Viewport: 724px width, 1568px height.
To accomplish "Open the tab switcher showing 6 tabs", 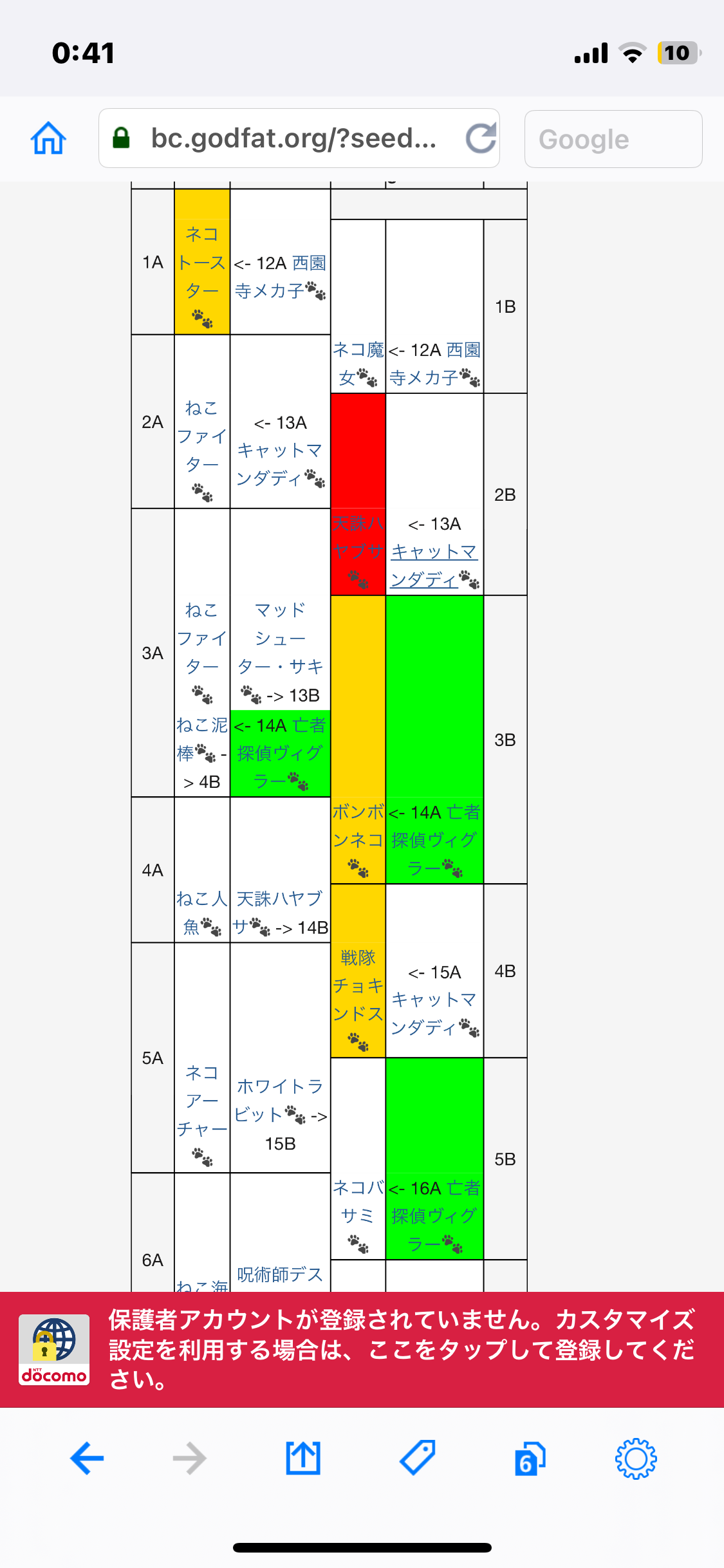I will tap(530, 1459).
